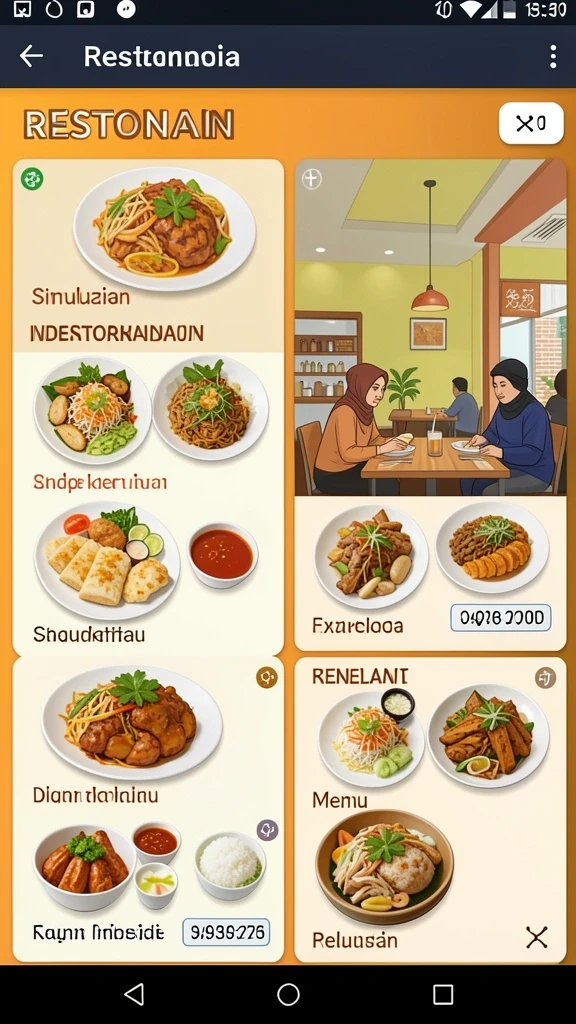The image size is (576, 1024).
Task: Tap the round icon next to RENELANT
Action: (x=545, y=678)
